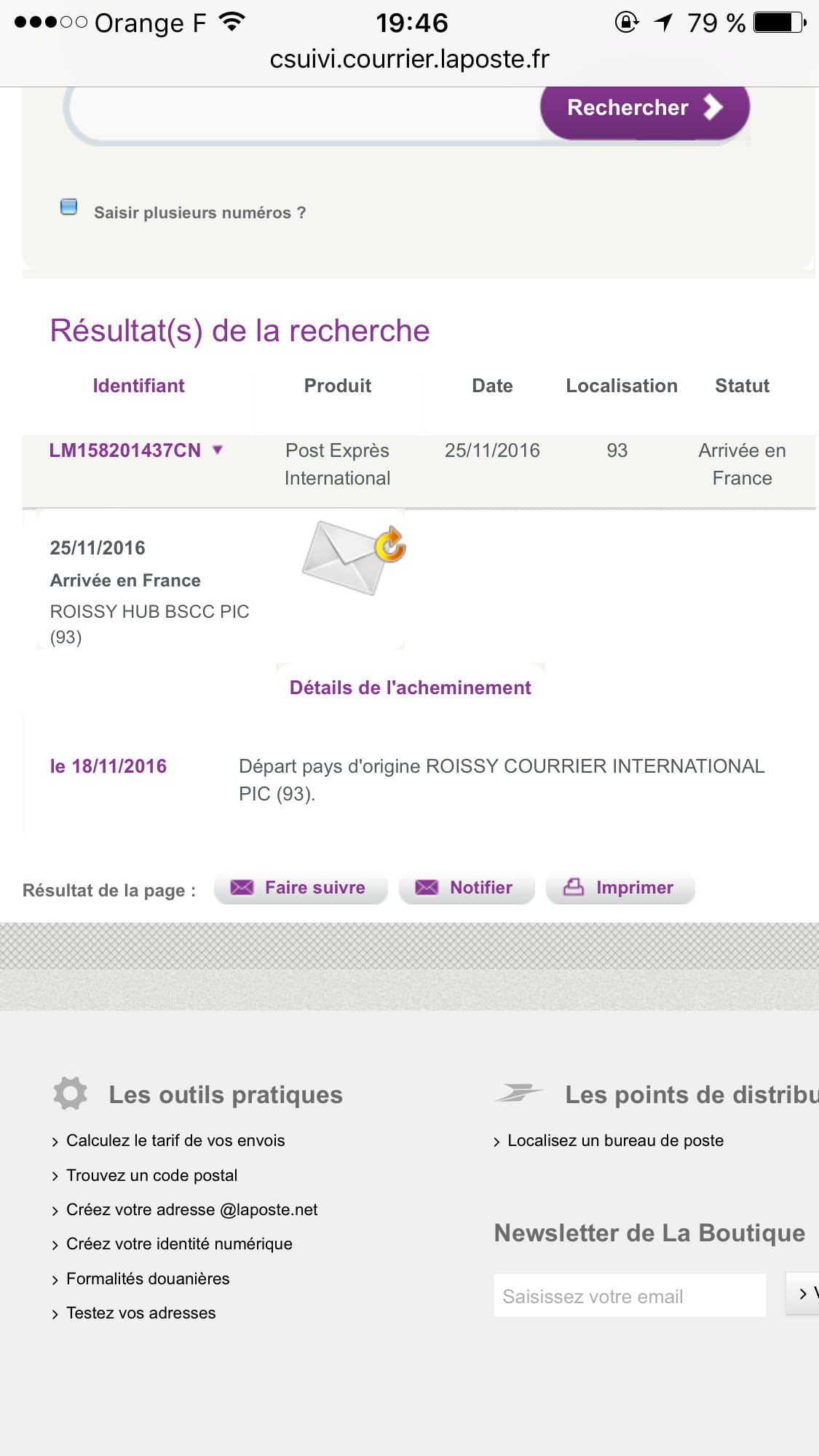Viewport: 819px width, 1456px height.
Task: Tap the newsletter email field
Action: [630, 1295]
